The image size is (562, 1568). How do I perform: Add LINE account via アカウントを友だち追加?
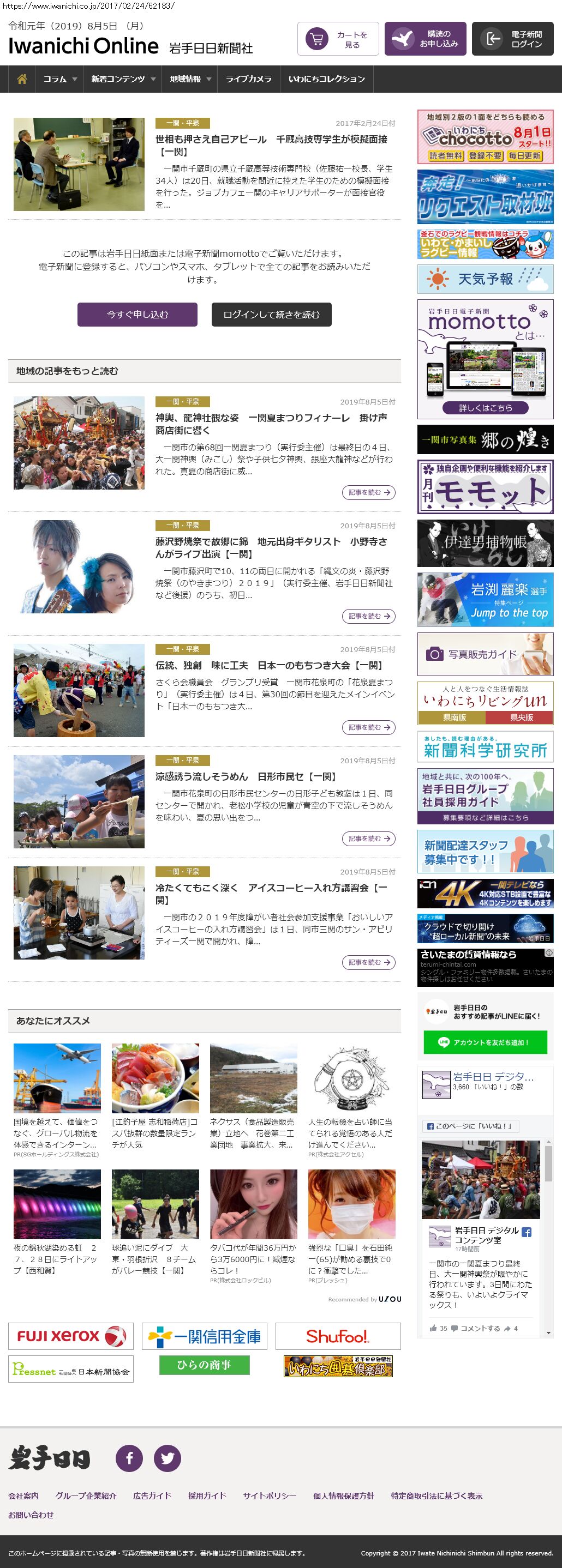485,1042
